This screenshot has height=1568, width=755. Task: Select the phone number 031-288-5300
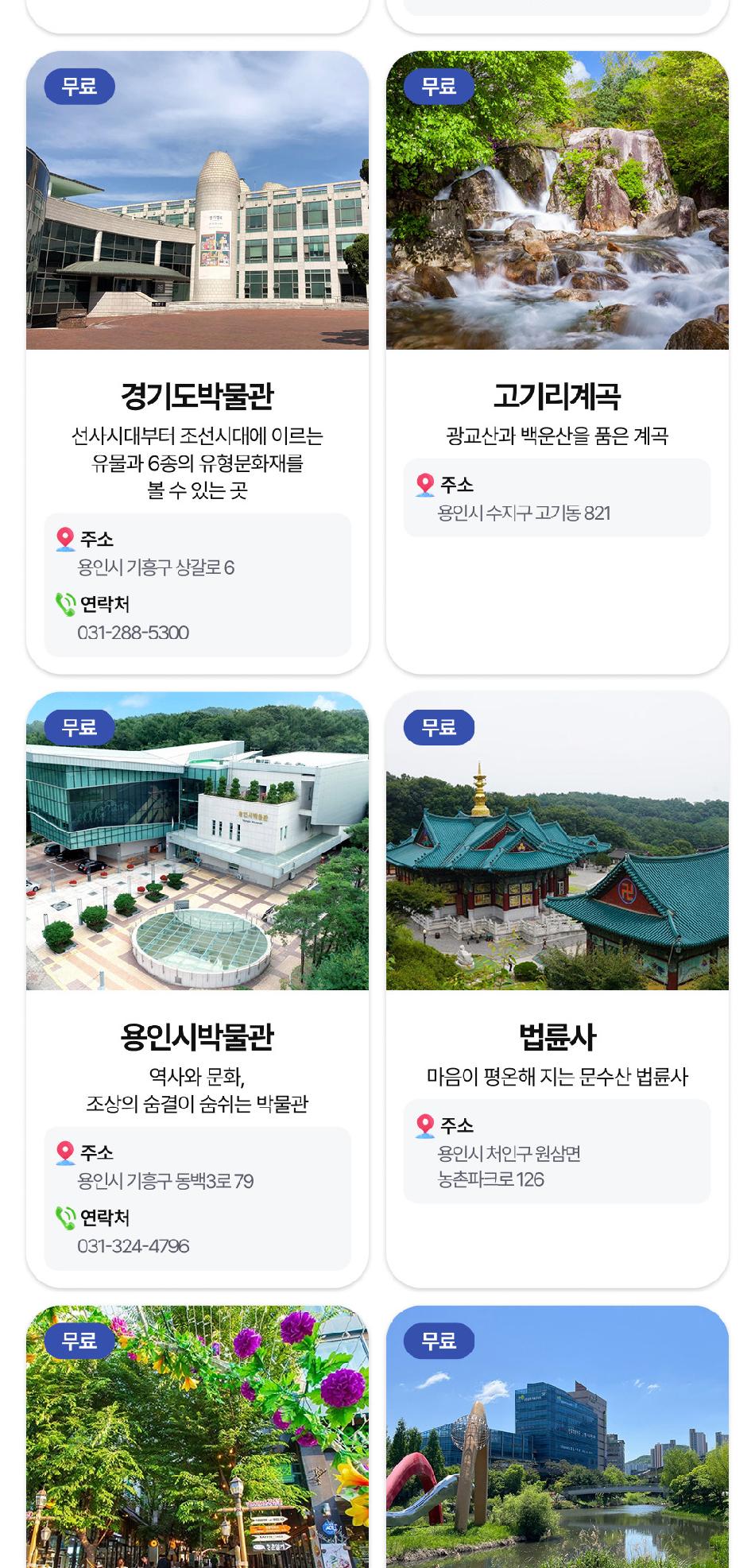tap(132, 630)
